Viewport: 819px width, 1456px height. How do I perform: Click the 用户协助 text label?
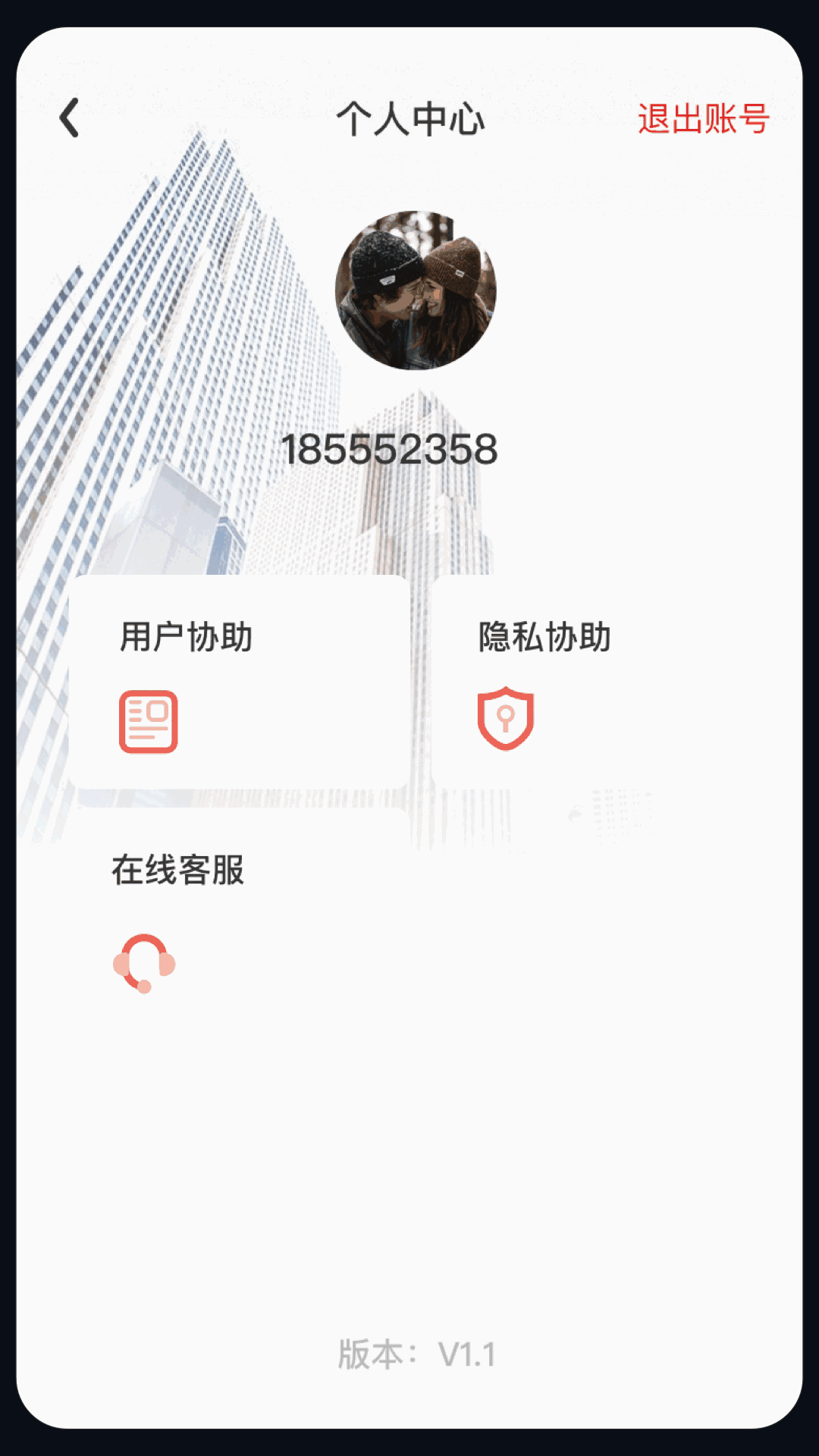tap(189, 635)
